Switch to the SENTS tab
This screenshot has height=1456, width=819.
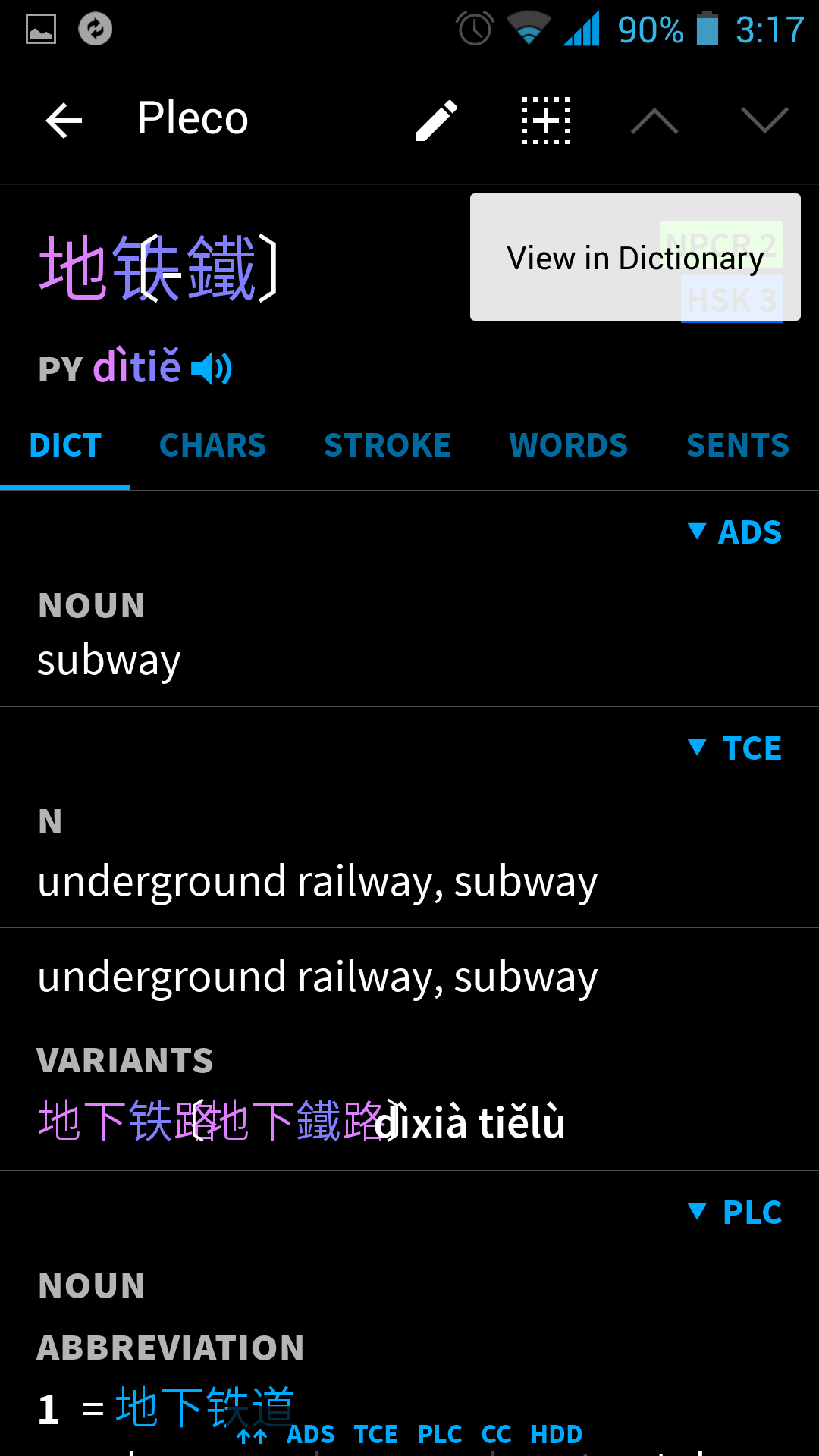tap(738, 445)
